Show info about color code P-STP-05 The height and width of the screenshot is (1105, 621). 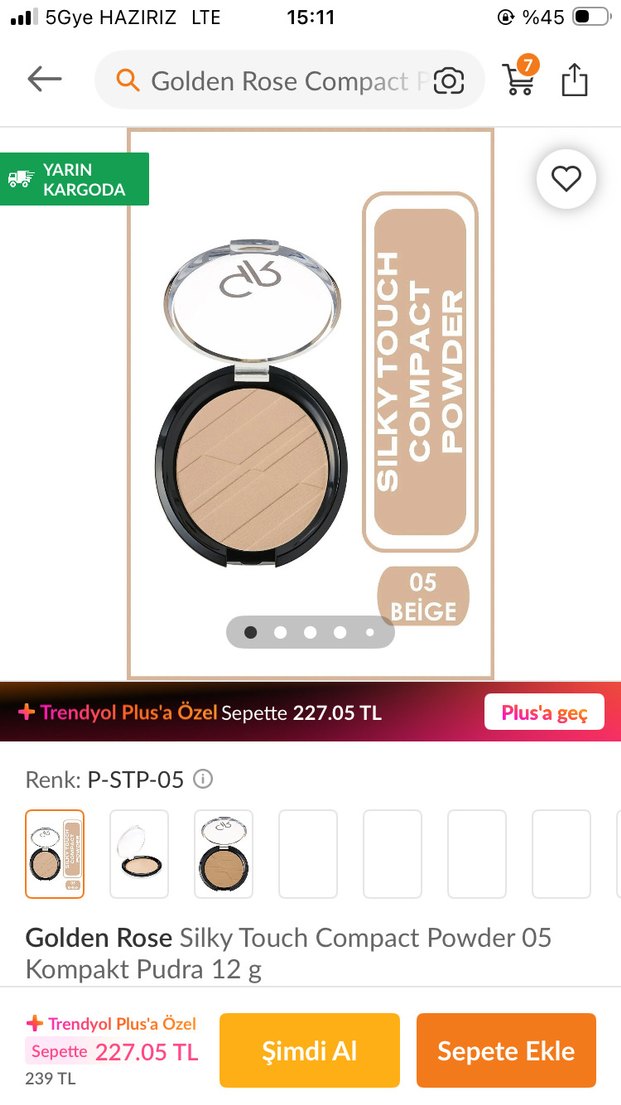coord(203,779)
